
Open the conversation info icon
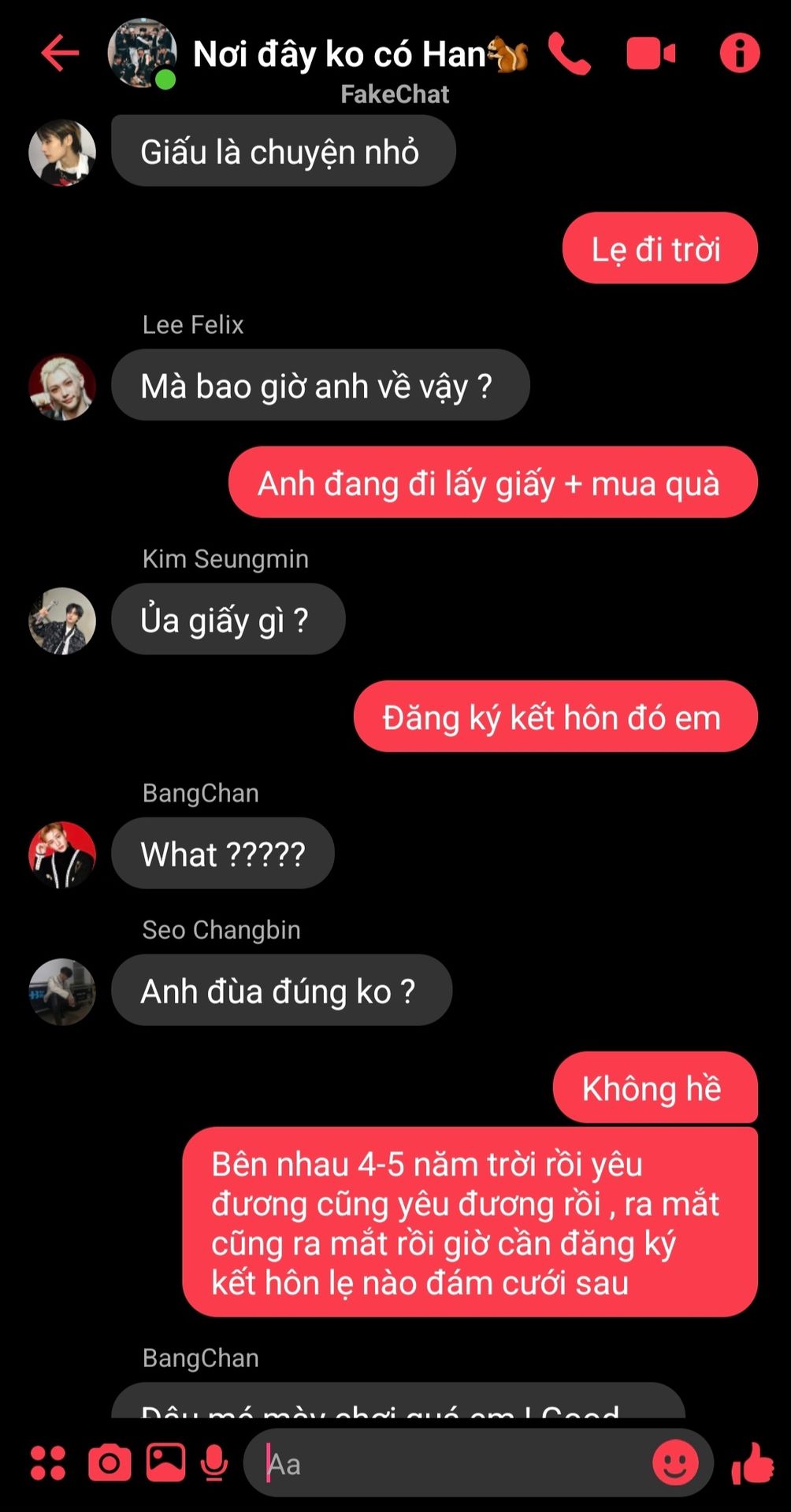(x=740, y=54)
